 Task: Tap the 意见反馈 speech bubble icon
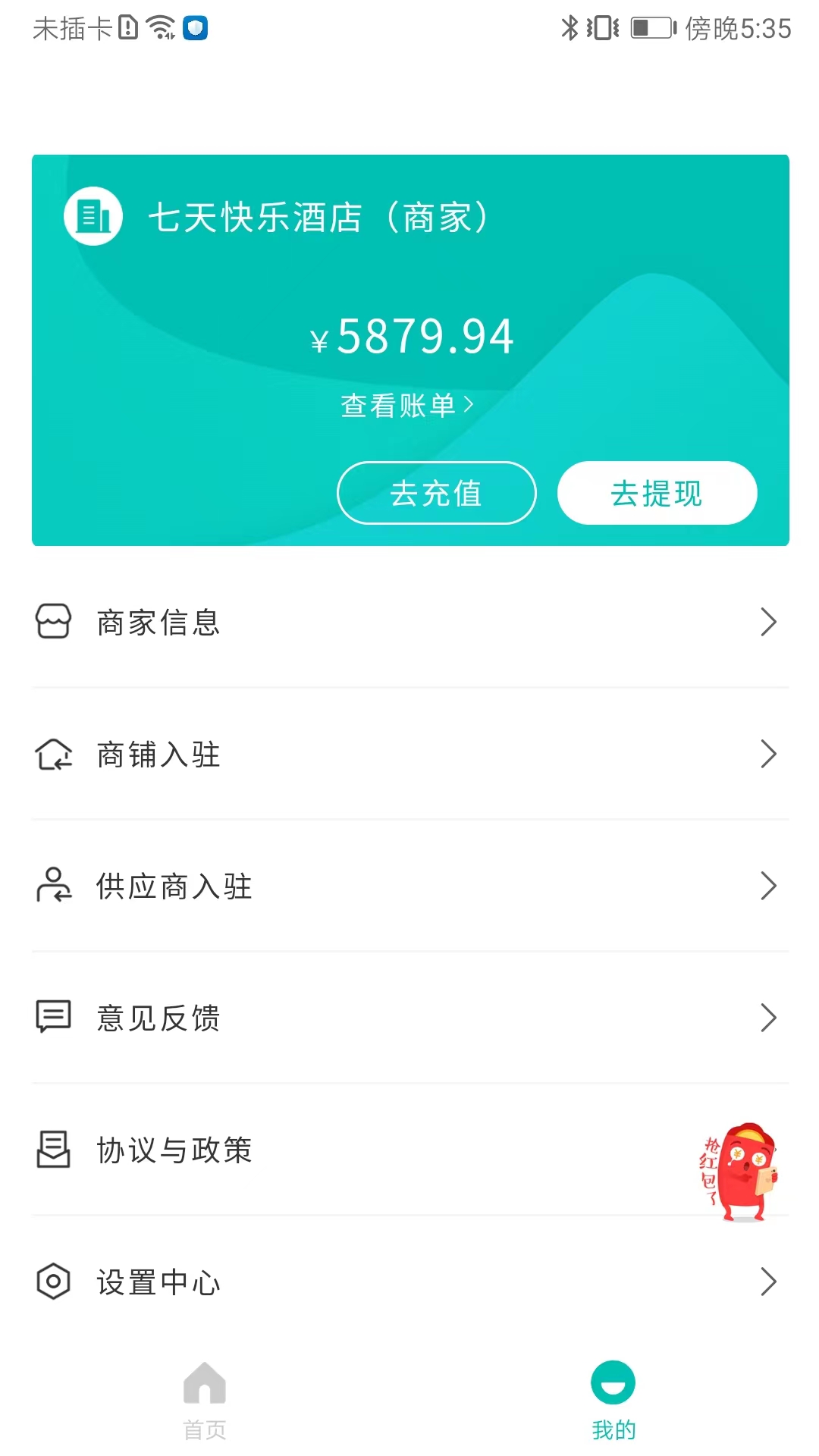[52, 1018]
